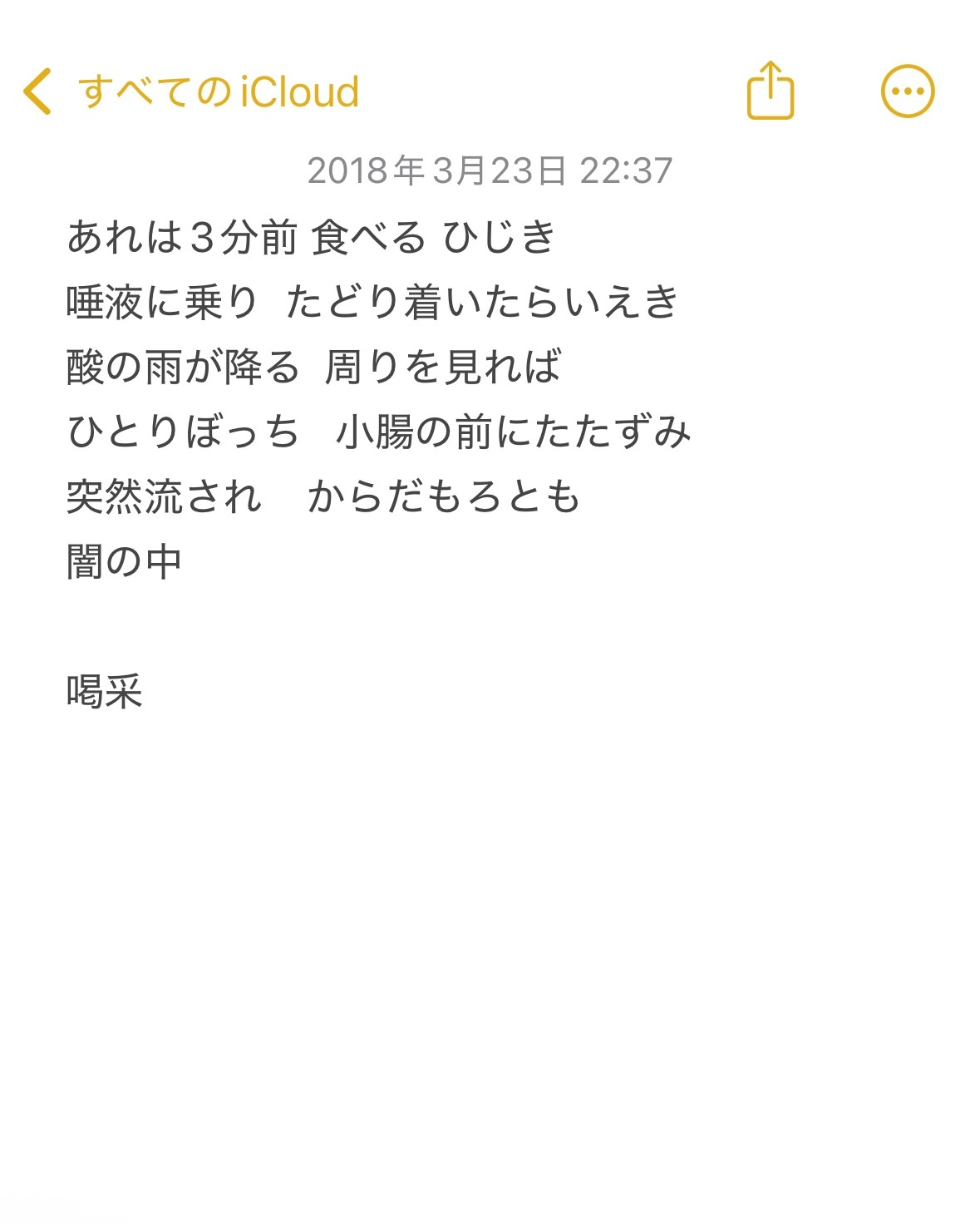Screen dimensions: 980x1224
Task: Open the more options menu
Action: coord(907,91)
